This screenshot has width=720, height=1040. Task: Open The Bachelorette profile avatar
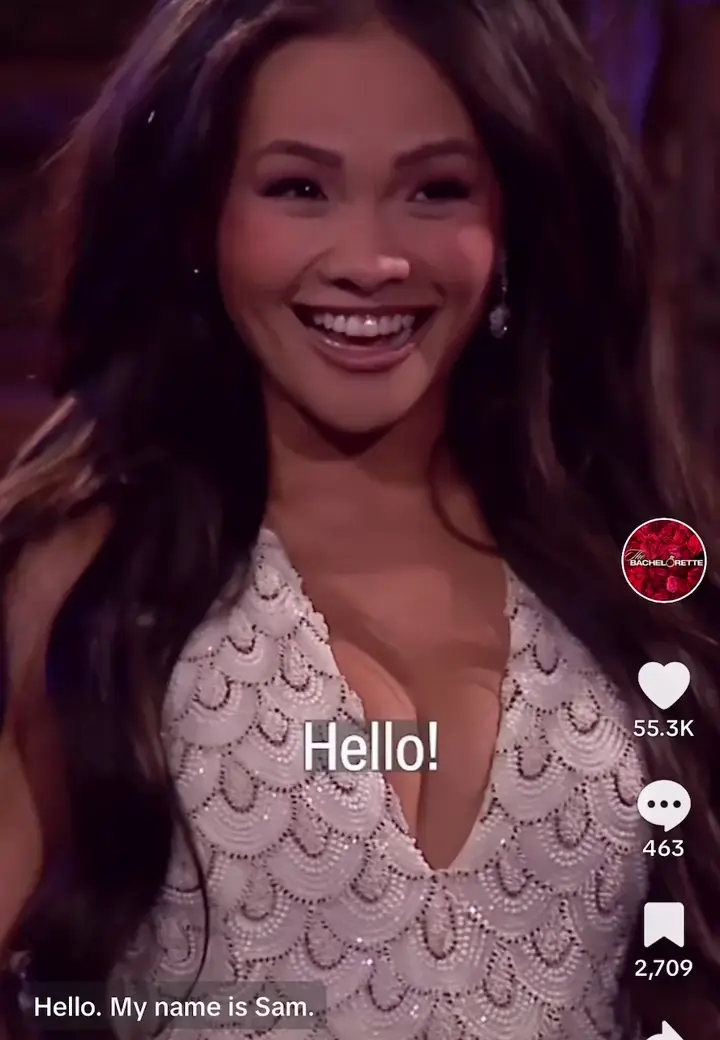(664, 560)
